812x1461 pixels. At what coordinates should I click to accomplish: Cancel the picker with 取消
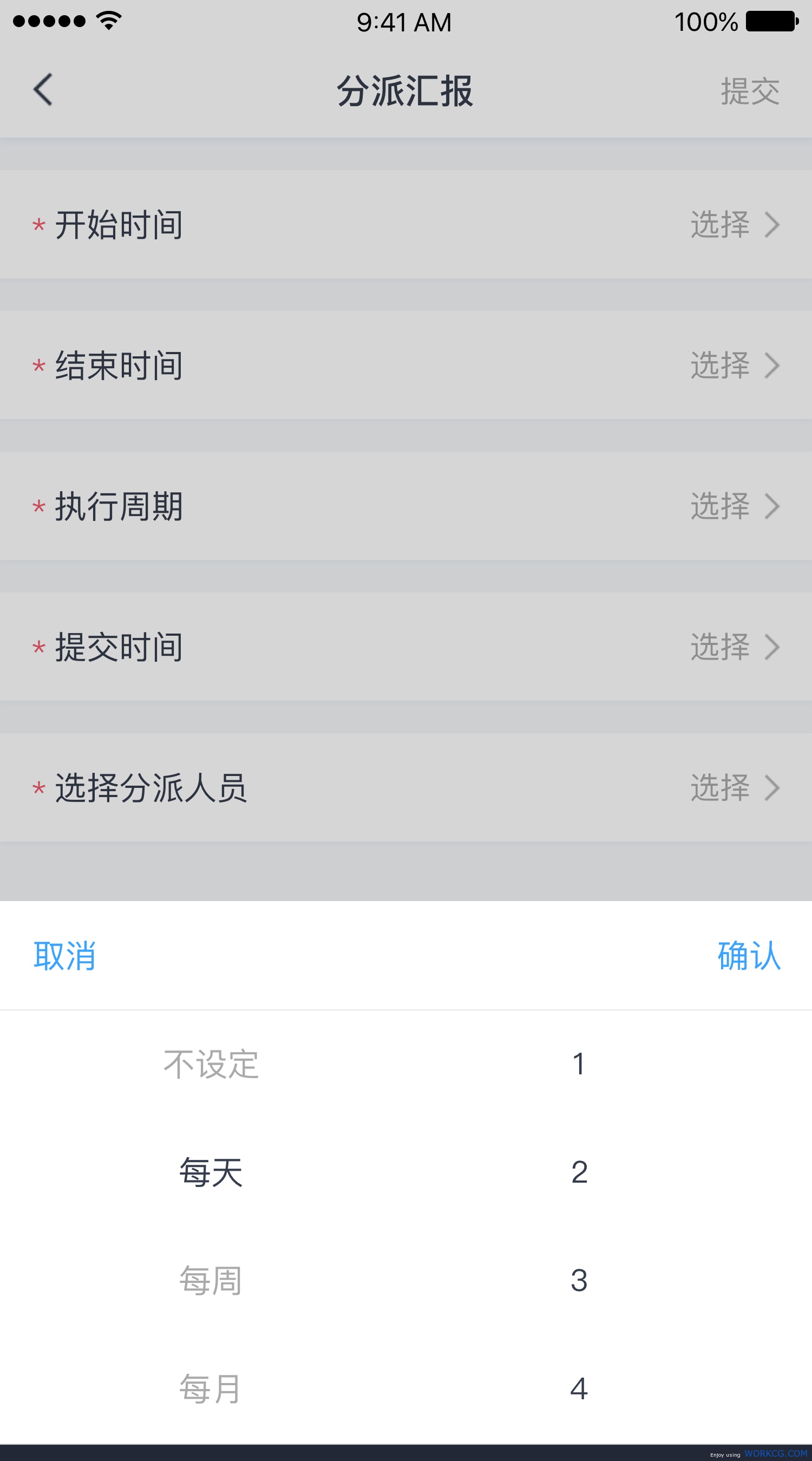pyautogui.click(x=64, y=956)
